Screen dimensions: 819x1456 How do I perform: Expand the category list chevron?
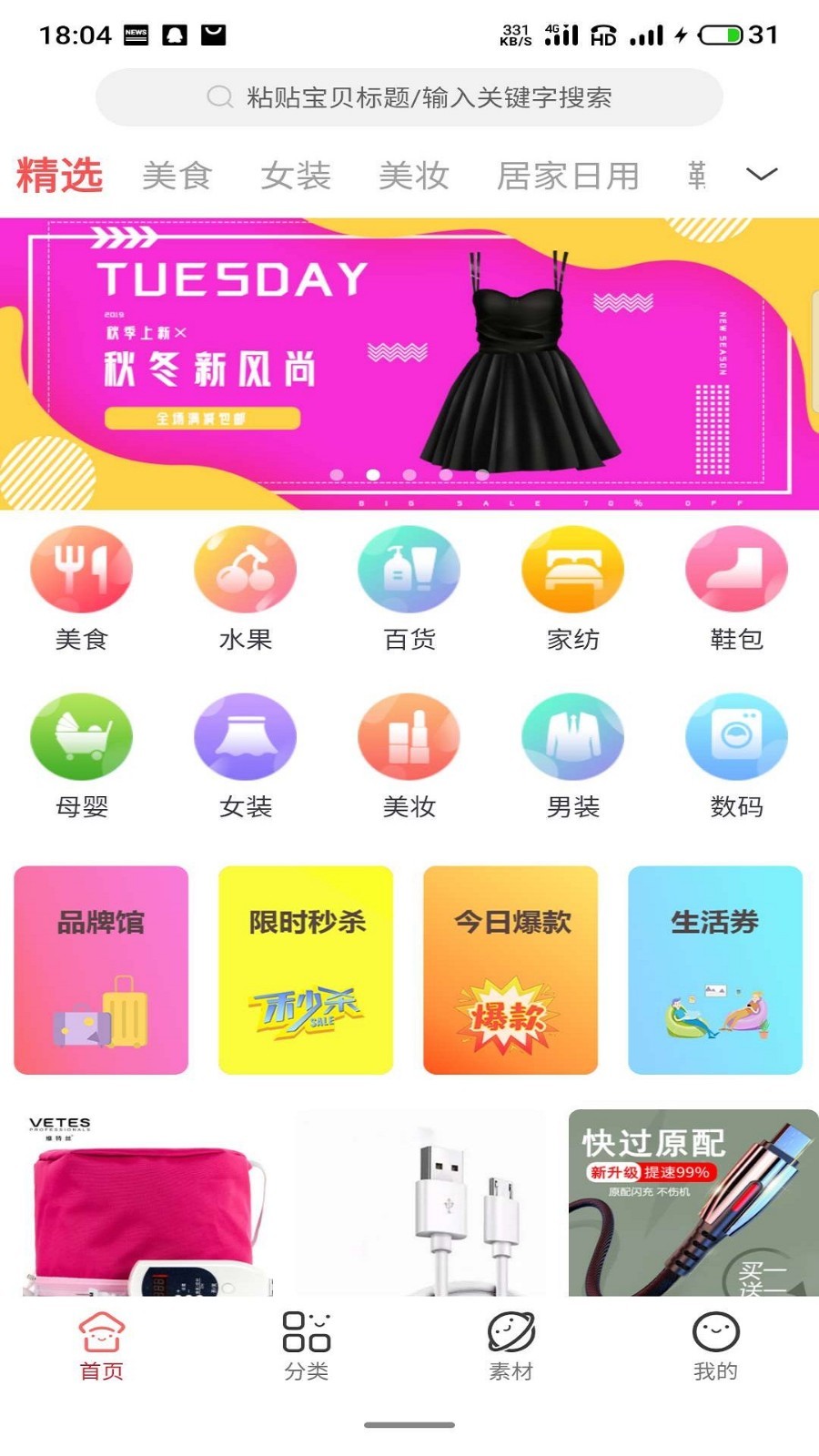pos(762,174)
